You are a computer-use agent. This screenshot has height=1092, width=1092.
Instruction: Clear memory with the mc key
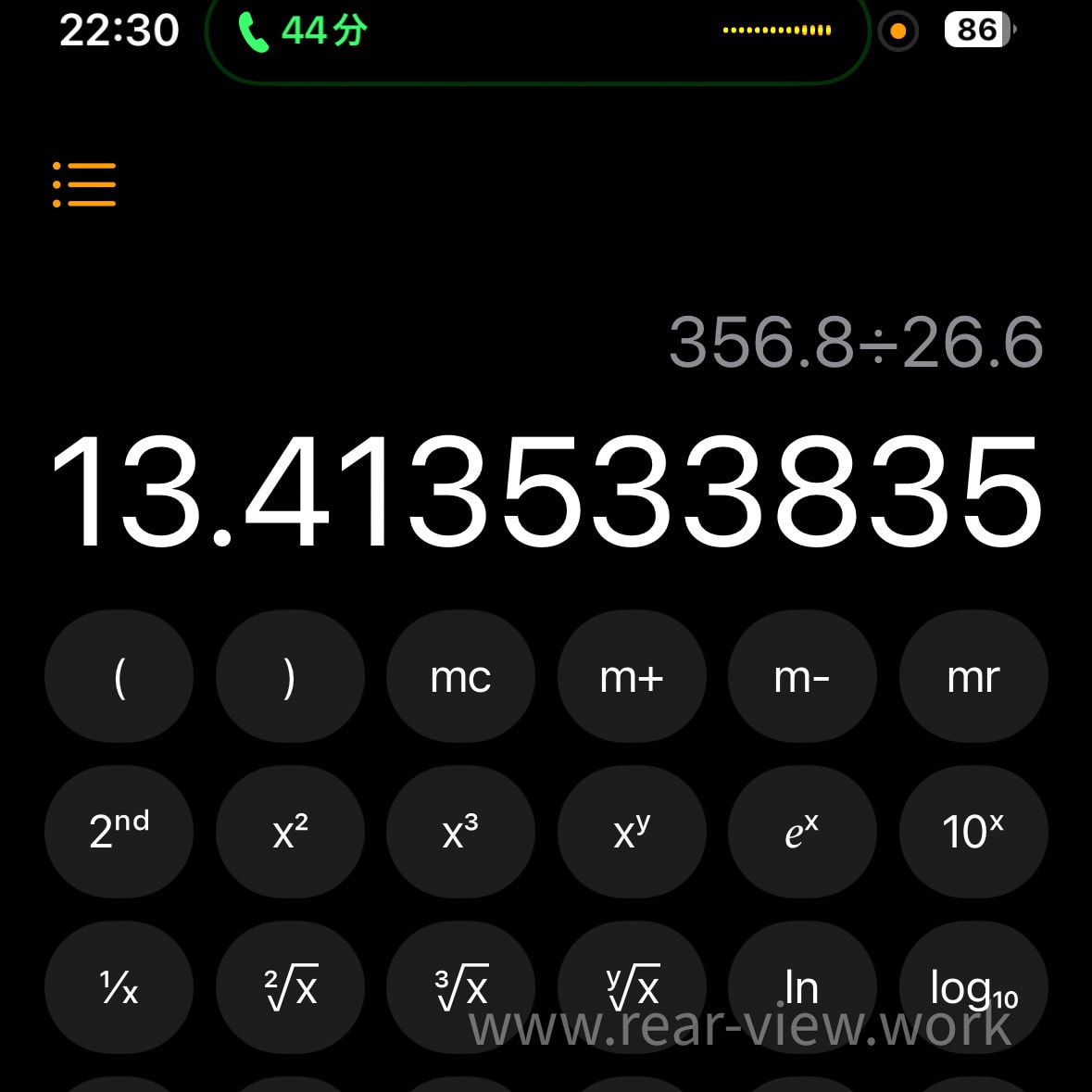[460, 677]
